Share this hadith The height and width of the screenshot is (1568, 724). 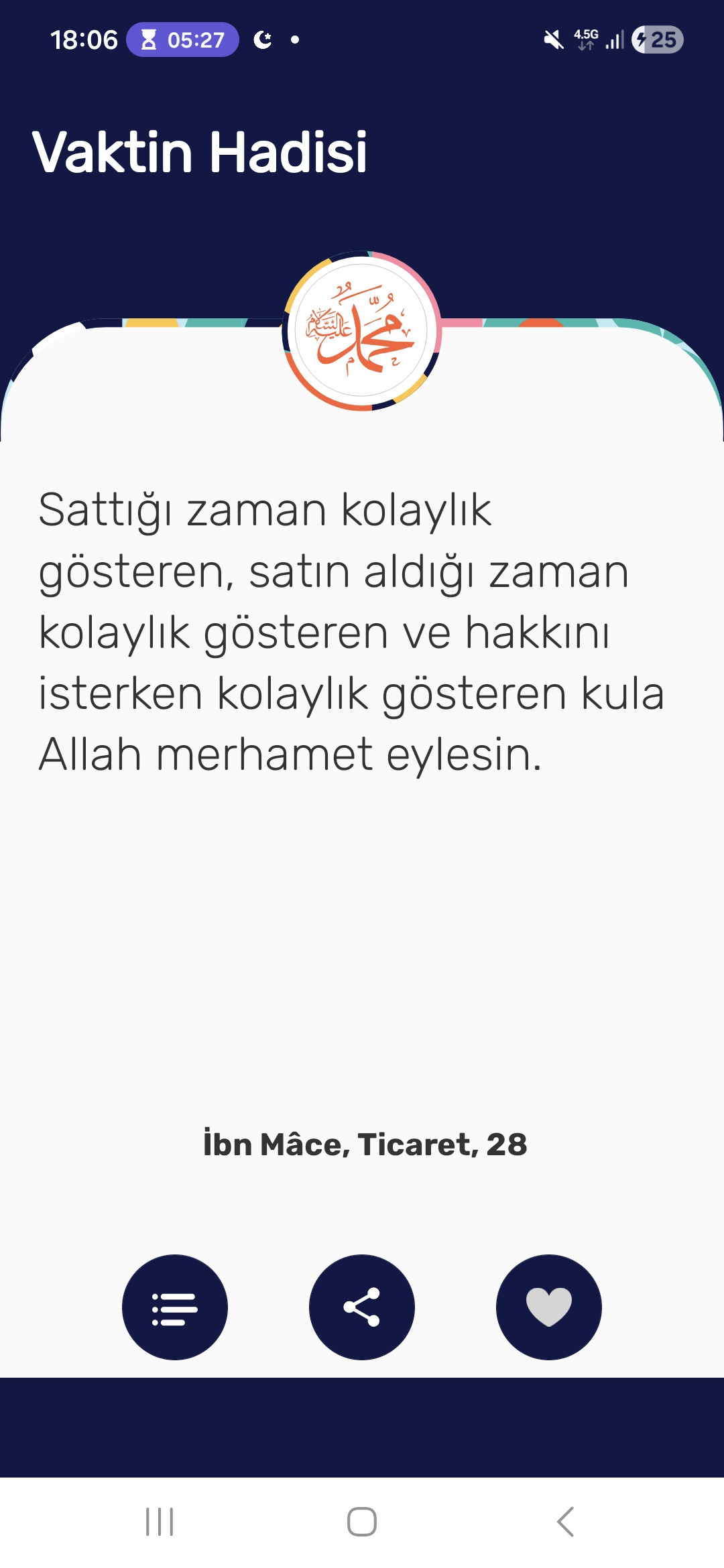point(361,1307)
